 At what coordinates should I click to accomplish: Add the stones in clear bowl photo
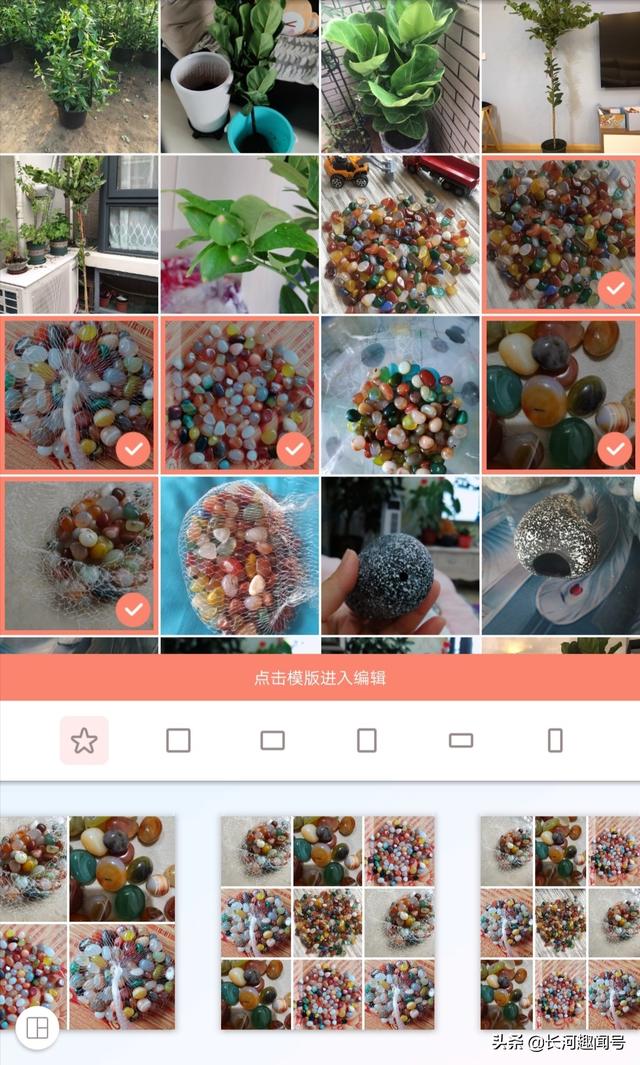[x=400, y=395]
